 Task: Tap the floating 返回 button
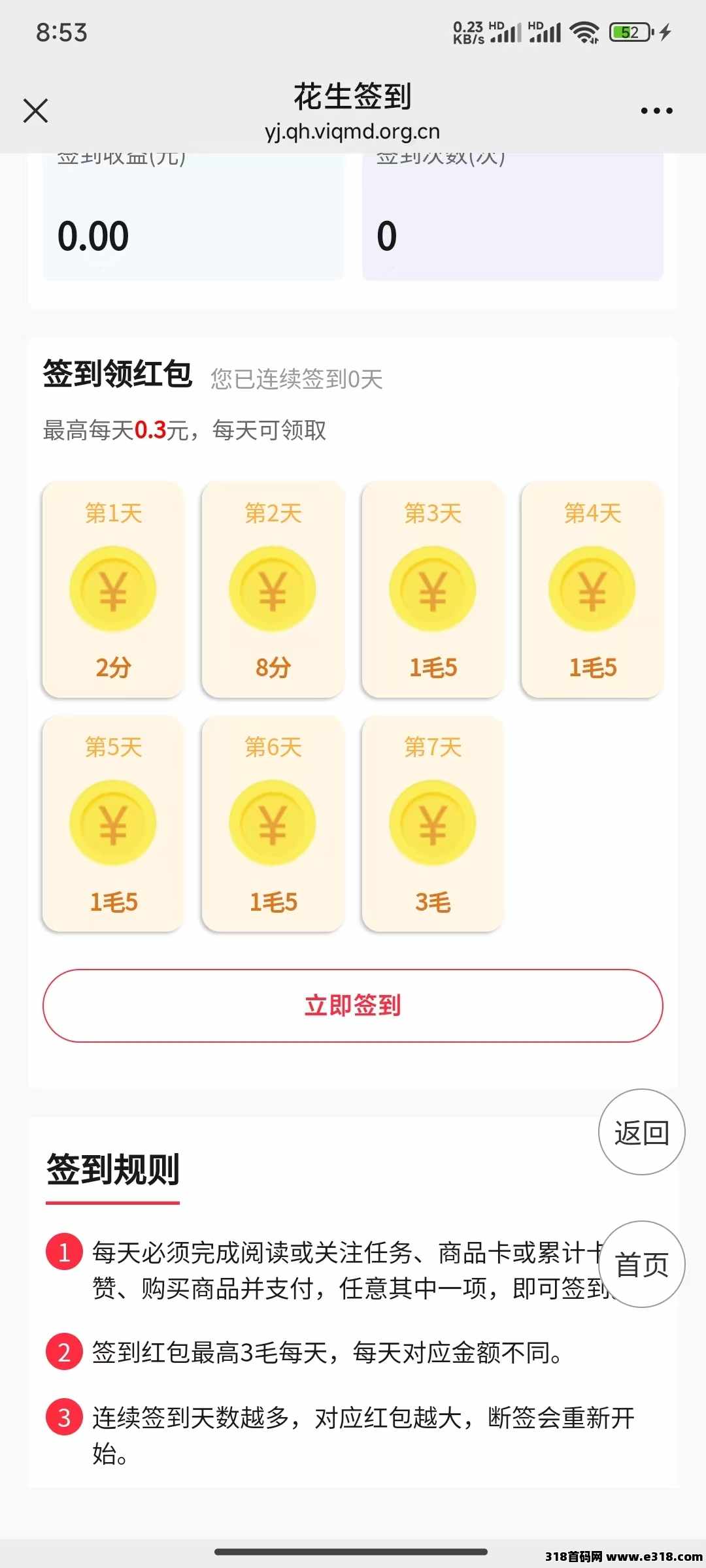click(641, 1132)
